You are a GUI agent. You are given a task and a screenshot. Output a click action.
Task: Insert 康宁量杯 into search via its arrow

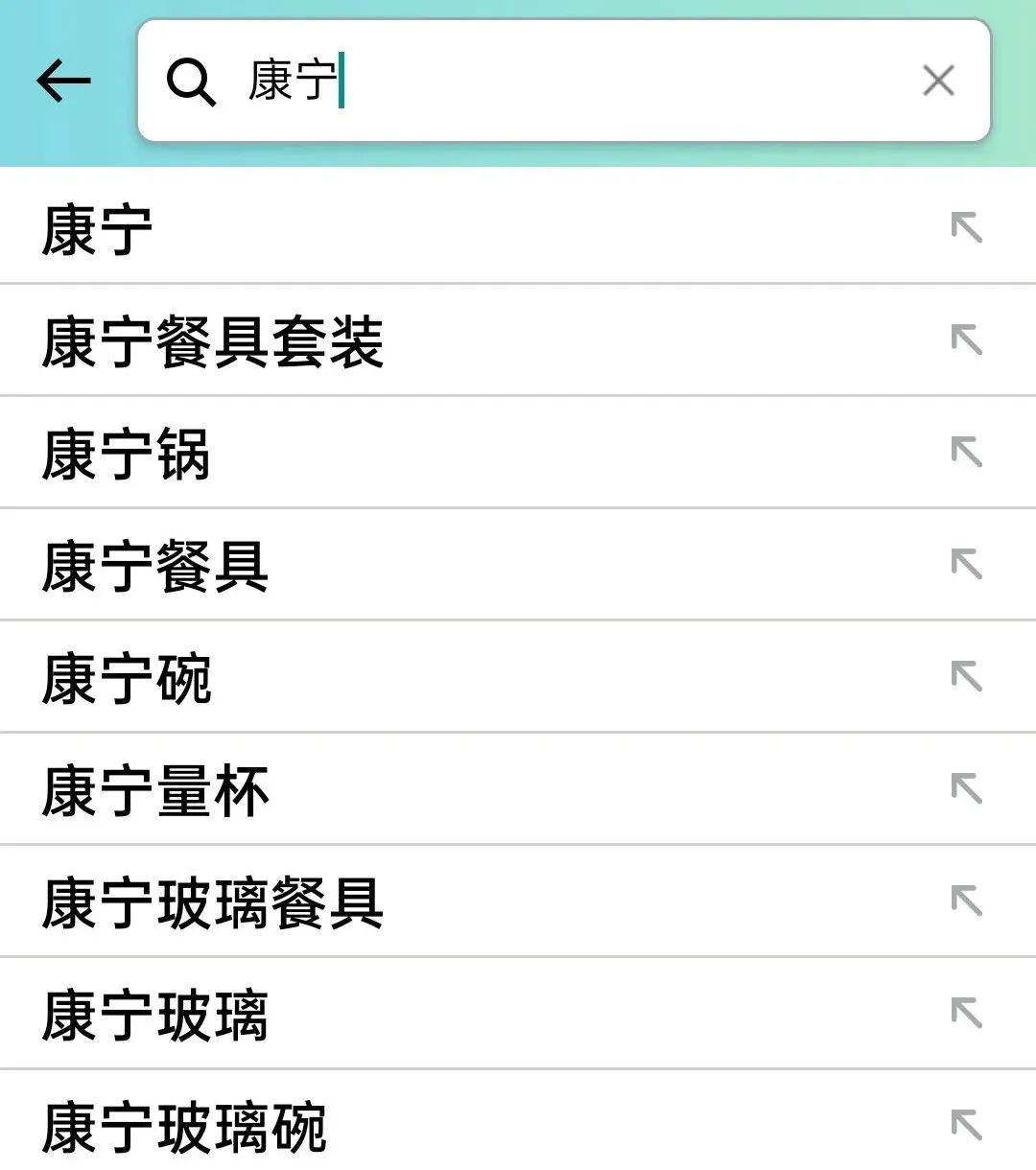coord(966,788)
